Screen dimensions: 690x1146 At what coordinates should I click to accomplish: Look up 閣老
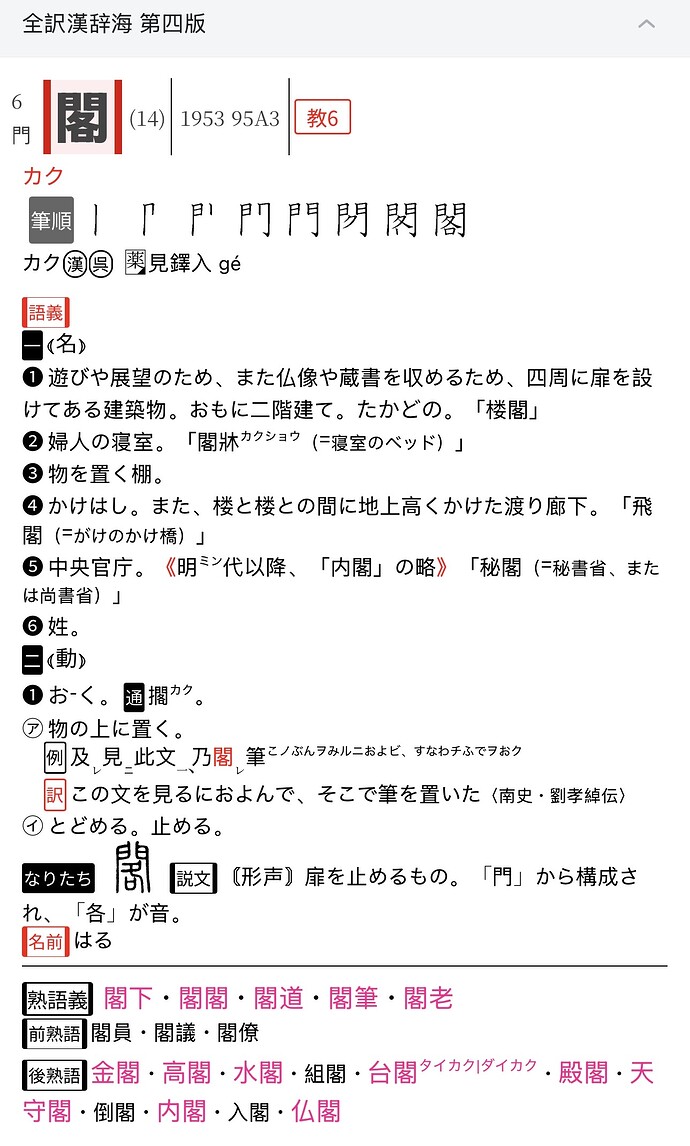point(429,998)
